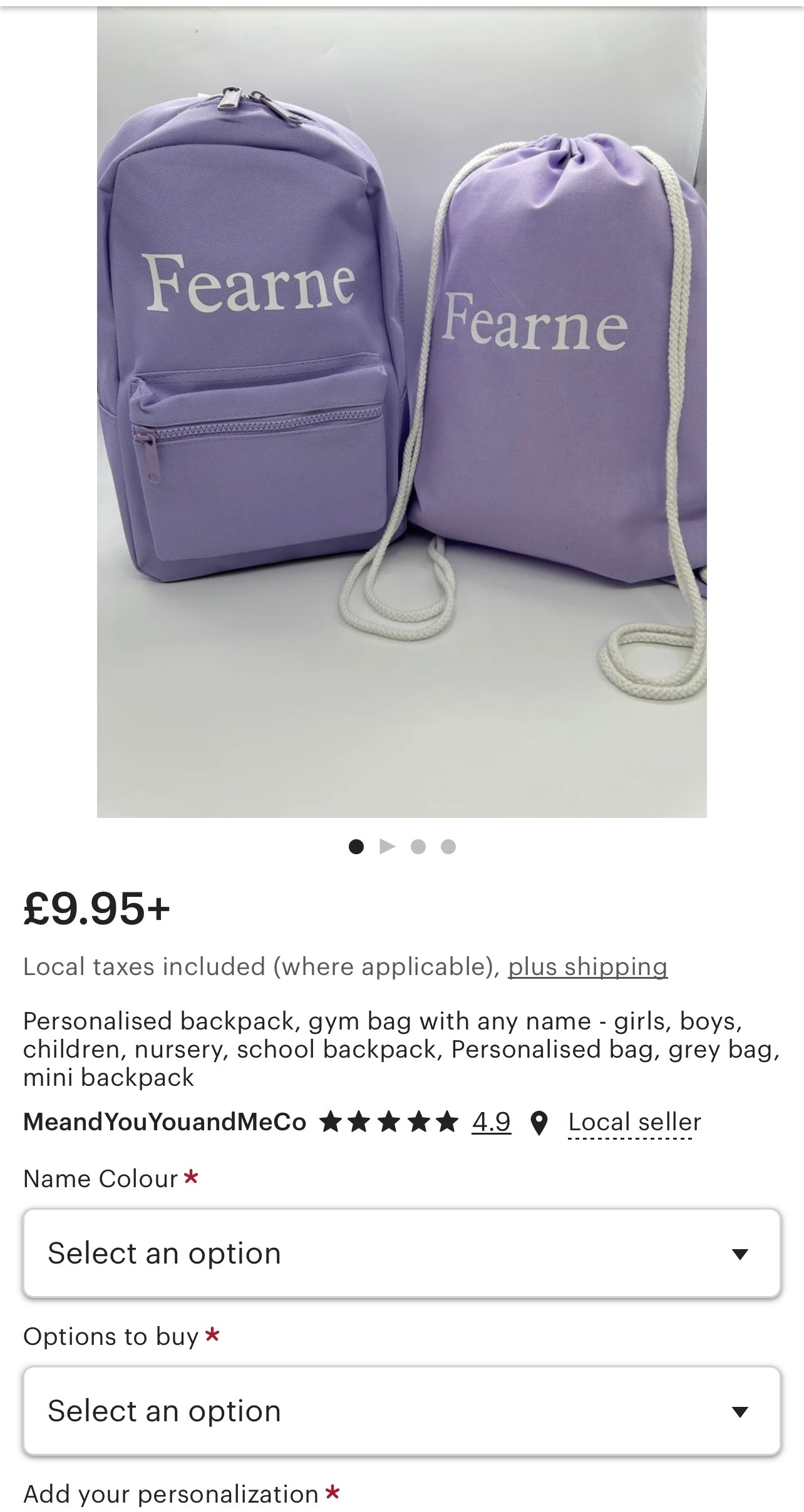Show Local seller details
The height and width of the screenshot is (1512, 804).
tap(634, 1122)
